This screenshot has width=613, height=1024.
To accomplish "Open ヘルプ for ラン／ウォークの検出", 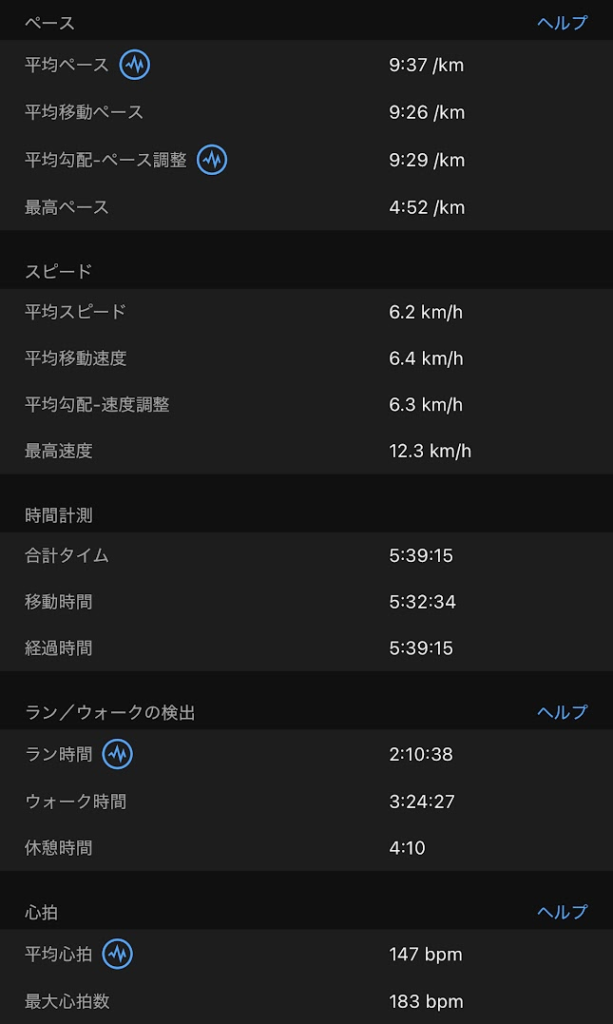I will coord(562,712).
